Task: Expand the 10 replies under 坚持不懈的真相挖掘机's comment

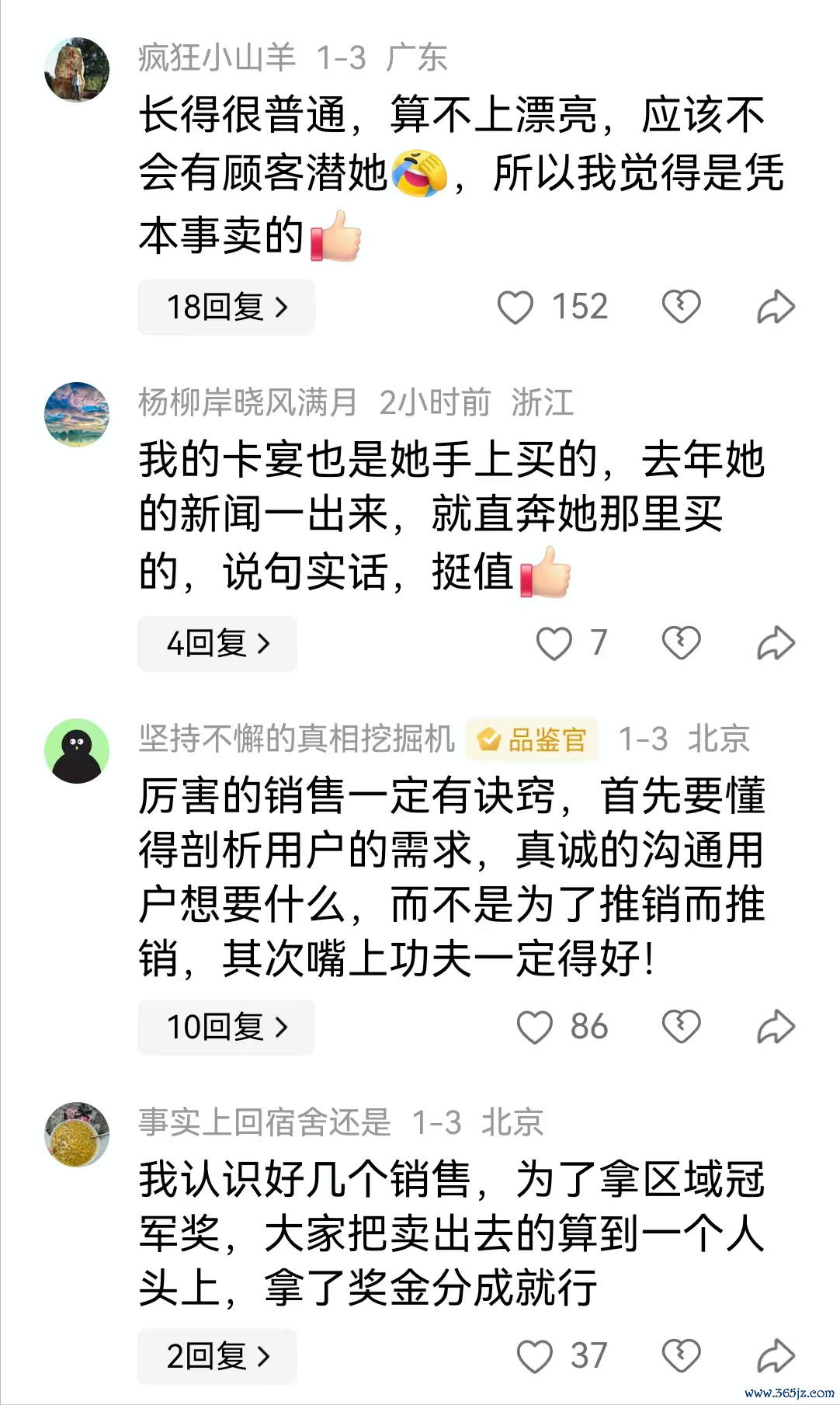Action: click(x=226, y=1027)
